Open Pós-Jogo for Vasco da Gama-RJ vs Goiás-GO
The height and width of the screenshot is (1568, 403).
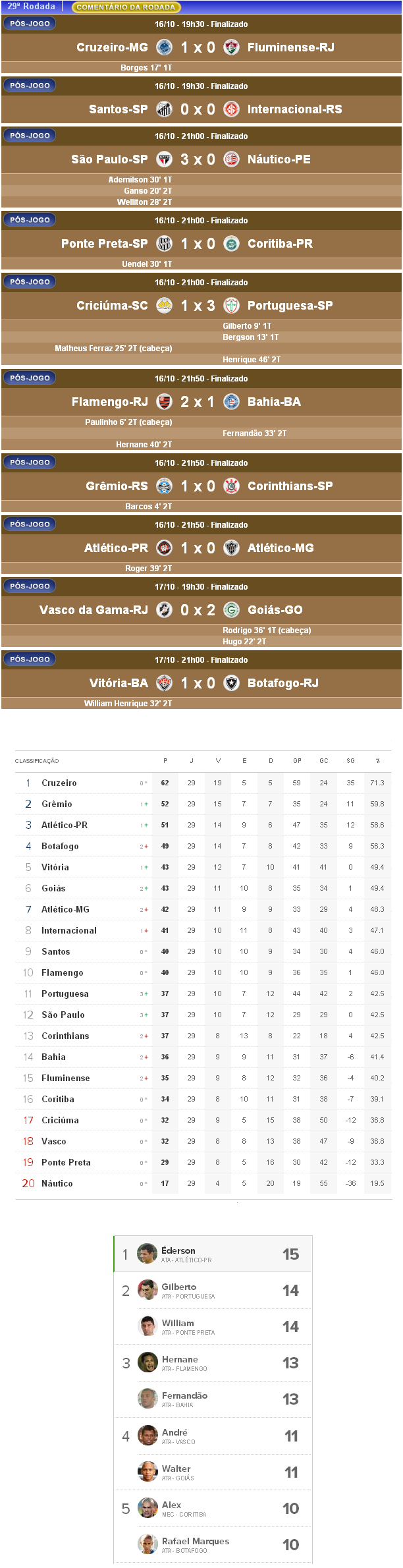click(30, 586)
